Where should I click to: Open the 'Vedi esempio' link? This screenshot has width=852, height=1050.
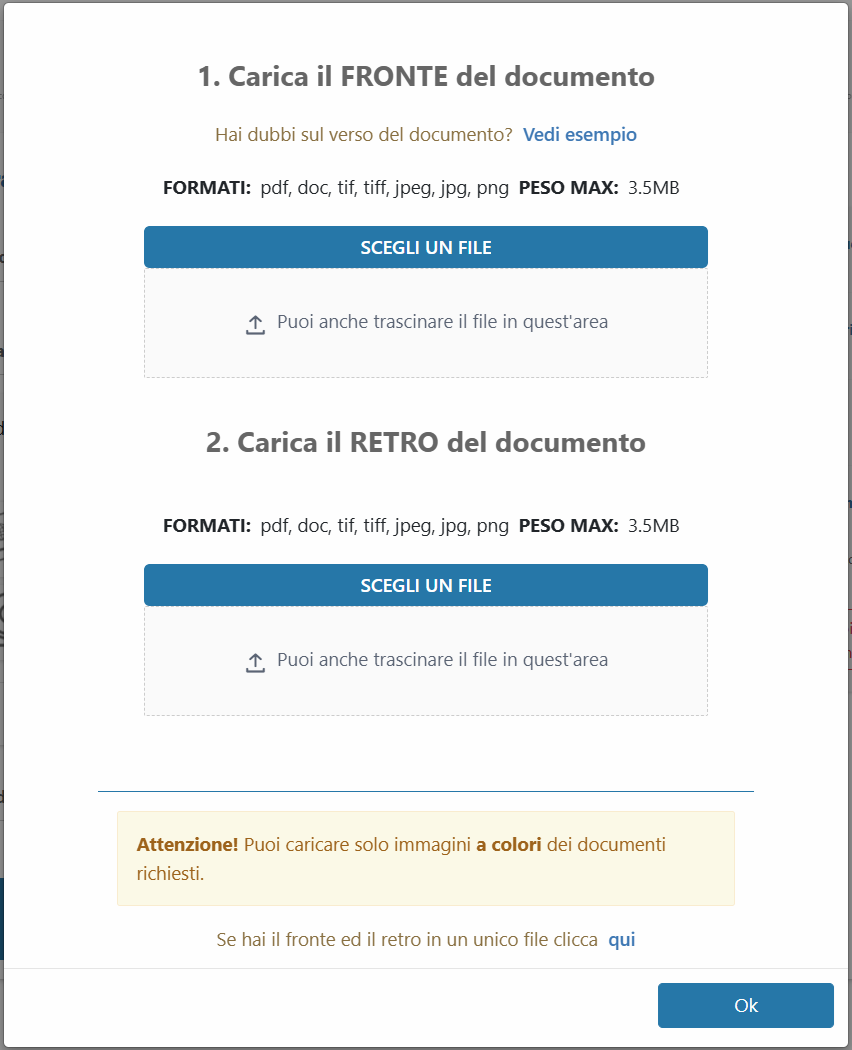point(579,135)
